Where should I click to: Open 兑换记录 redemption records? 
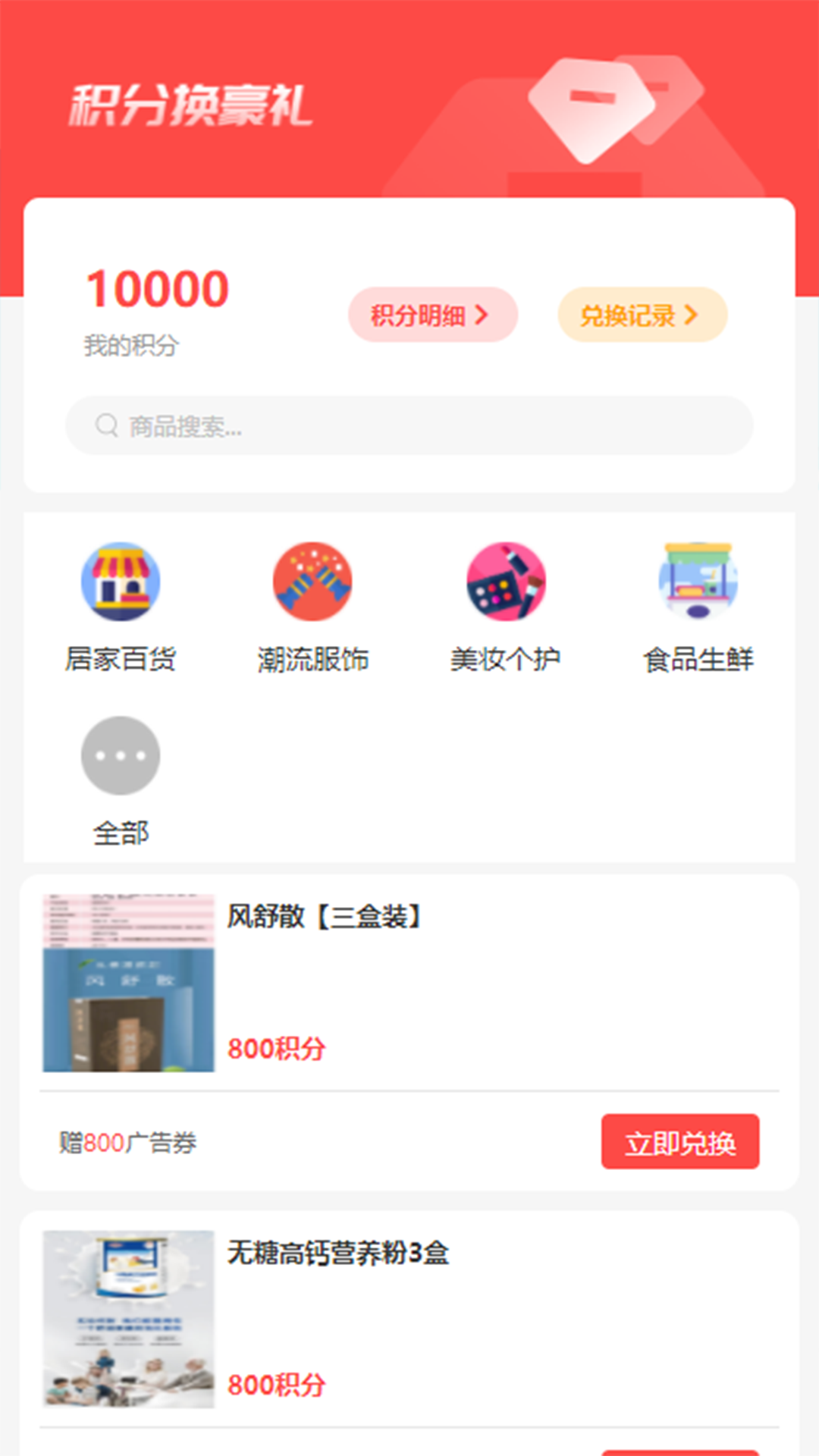pyautogui.click(x=642, y=315)
